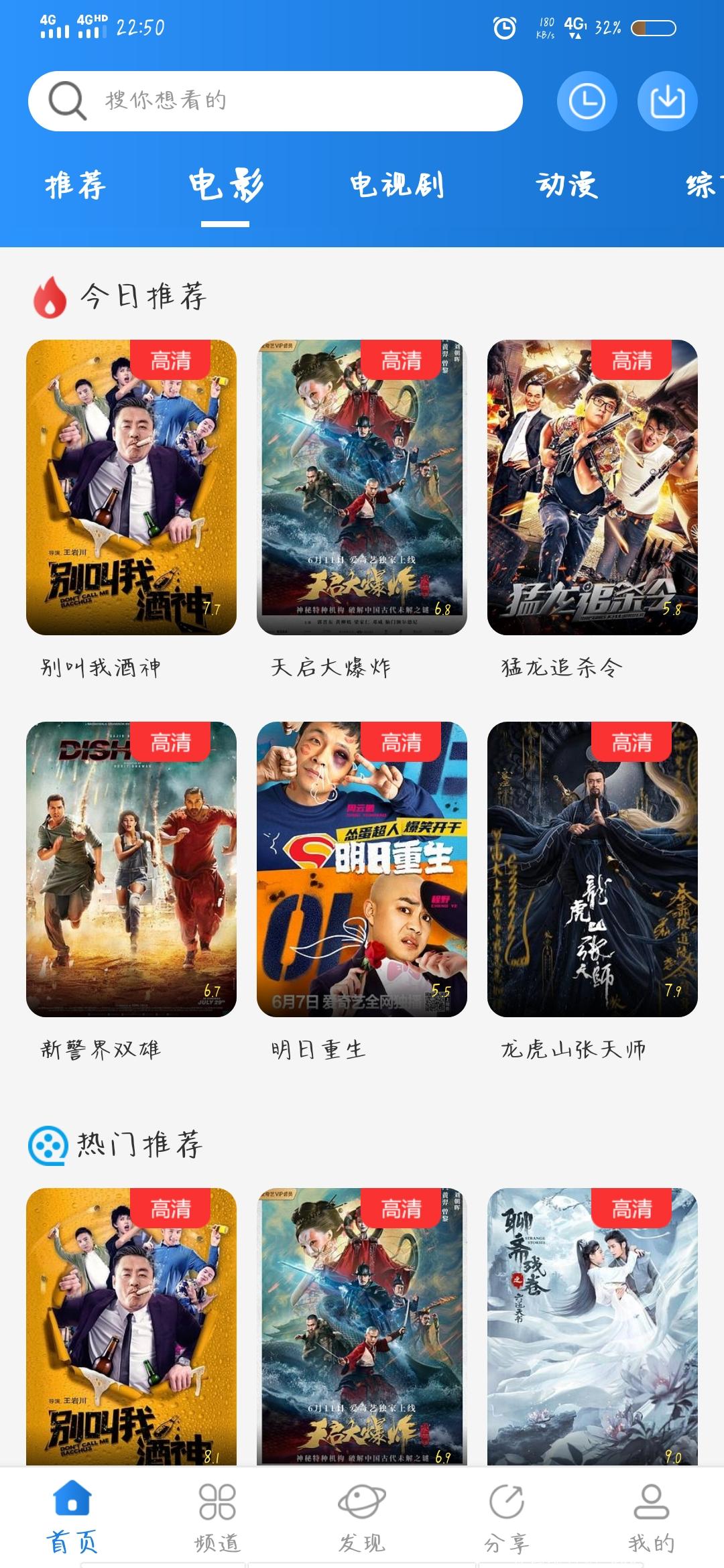Viewport: 724px width, 1568px height.
Task: Open the movie 猛龙追杀令
Action: click(593, 487)
